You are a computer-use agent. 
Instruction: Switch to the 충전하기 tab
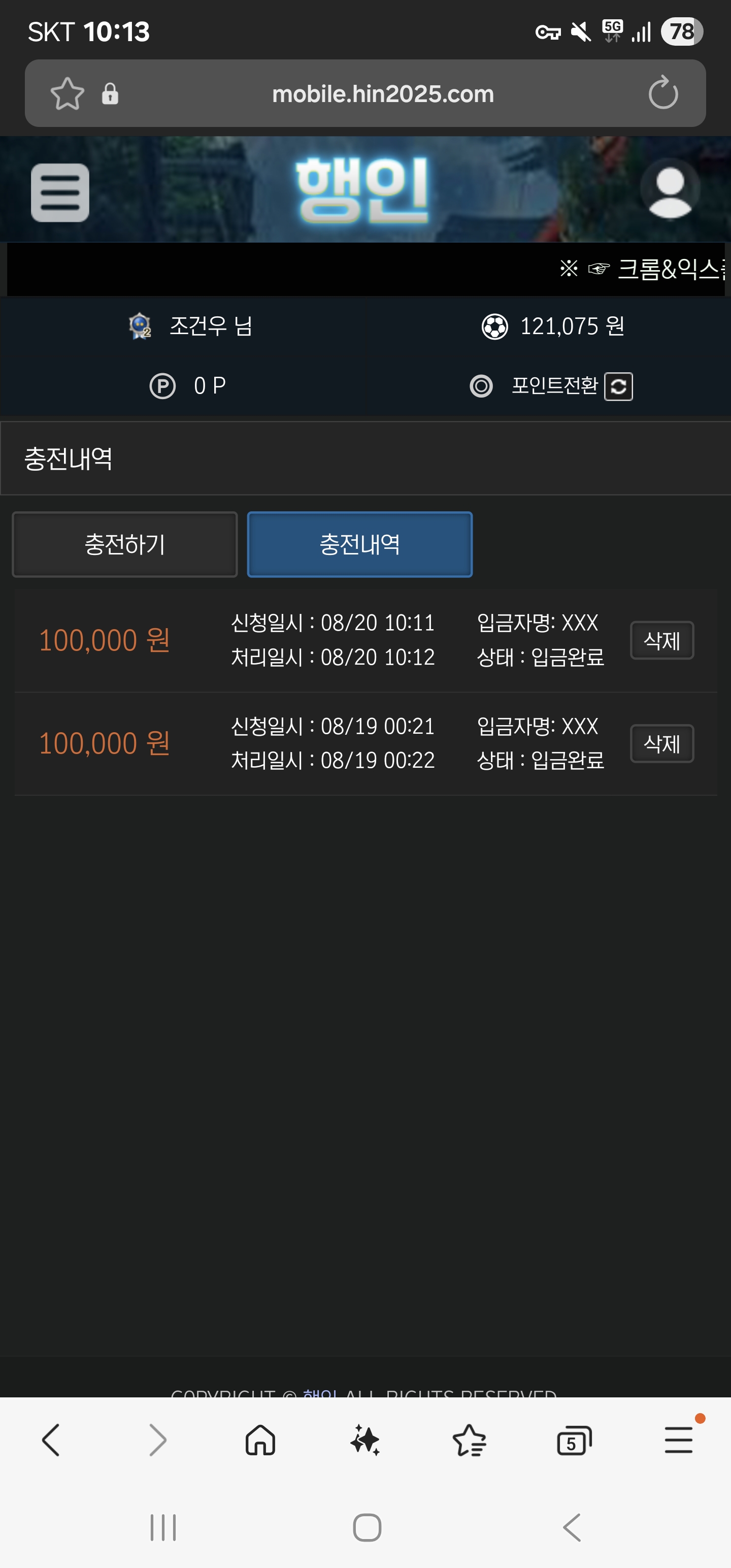click(x=125, y=544)
